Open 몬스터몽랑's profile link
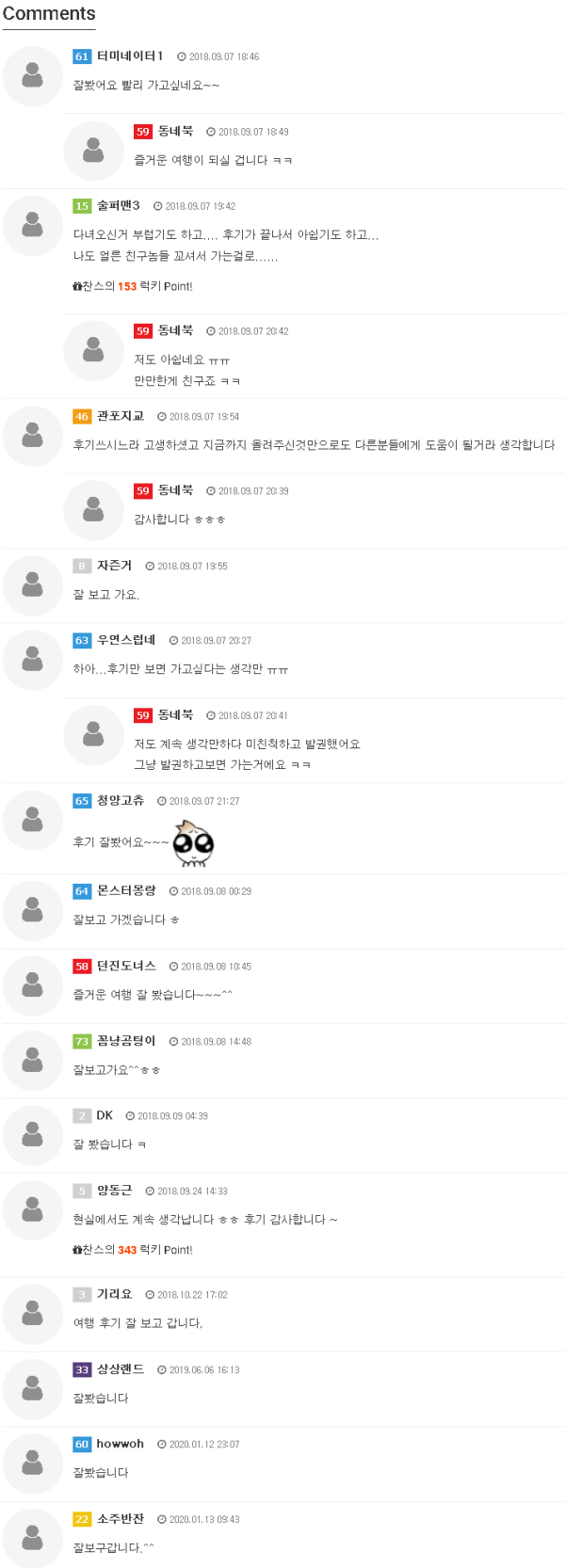Image resolution: width=565 pixels, height=1568 pixels. click(126, 891)
